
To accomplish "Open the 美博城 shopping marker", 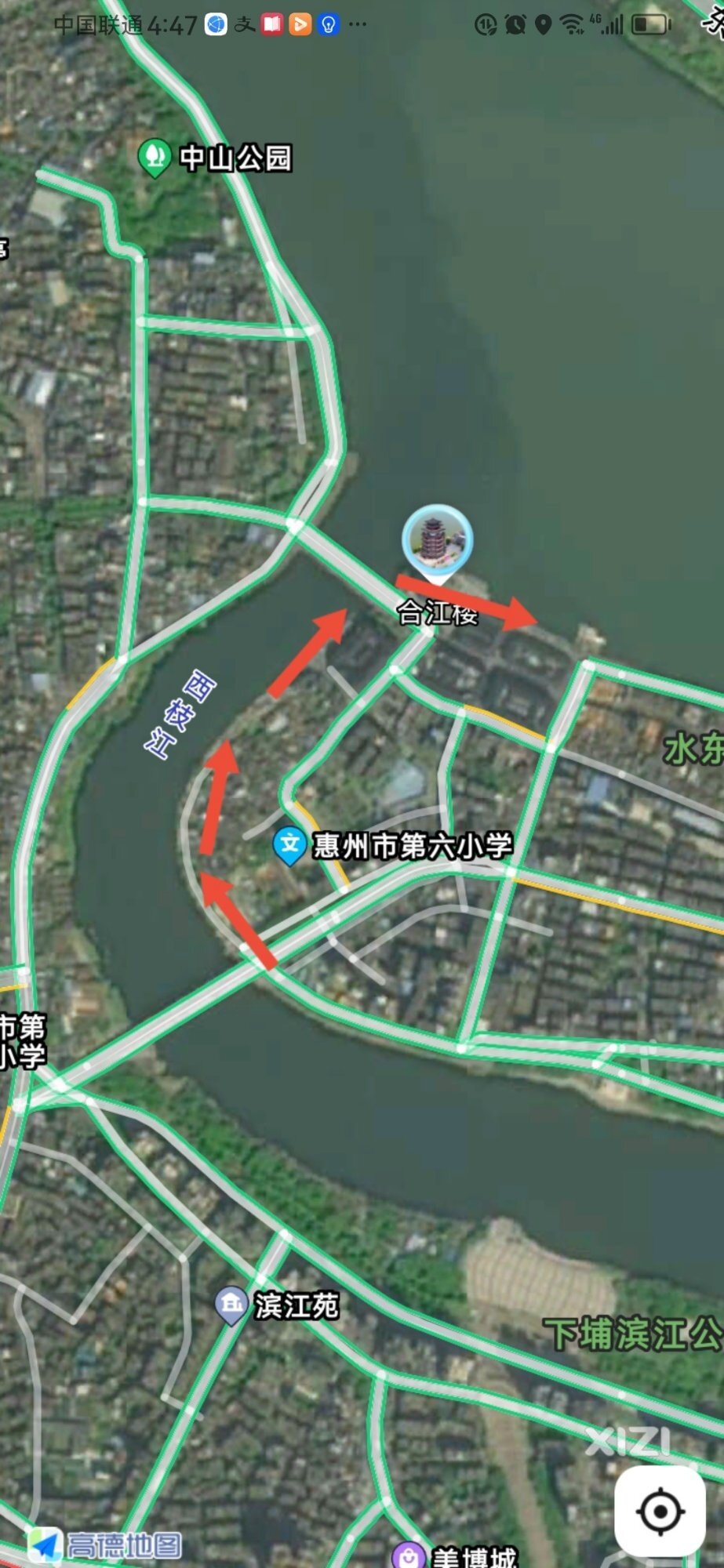I will [x=409, y=1555].
